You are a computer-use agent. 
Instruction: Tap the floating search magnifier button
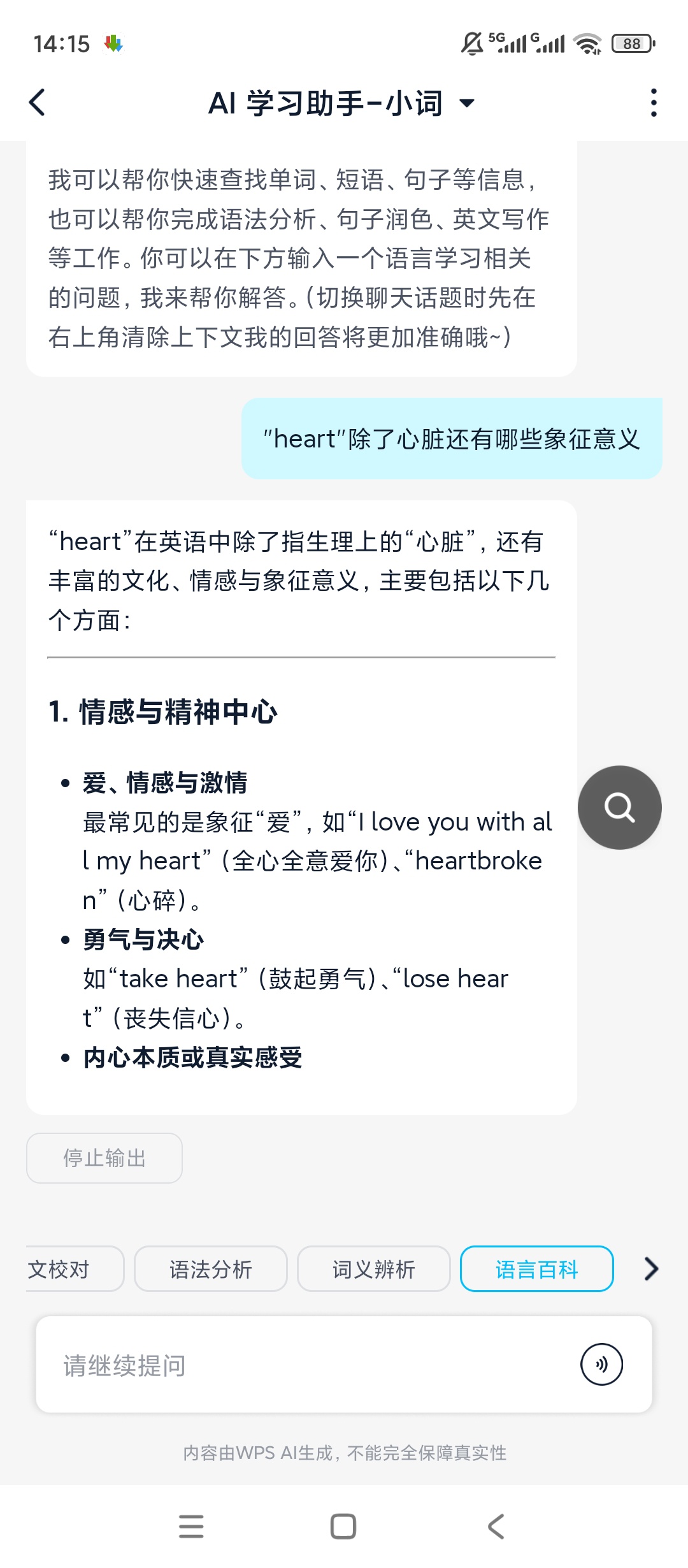point(619,807)
